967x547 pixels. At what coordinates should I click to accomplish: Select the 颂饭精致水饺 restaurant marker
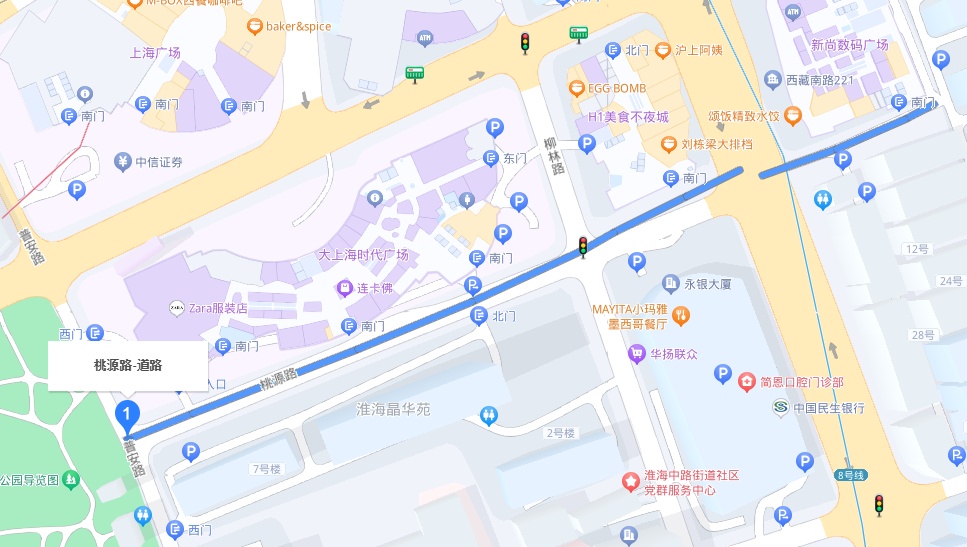(x=793, y=116)
